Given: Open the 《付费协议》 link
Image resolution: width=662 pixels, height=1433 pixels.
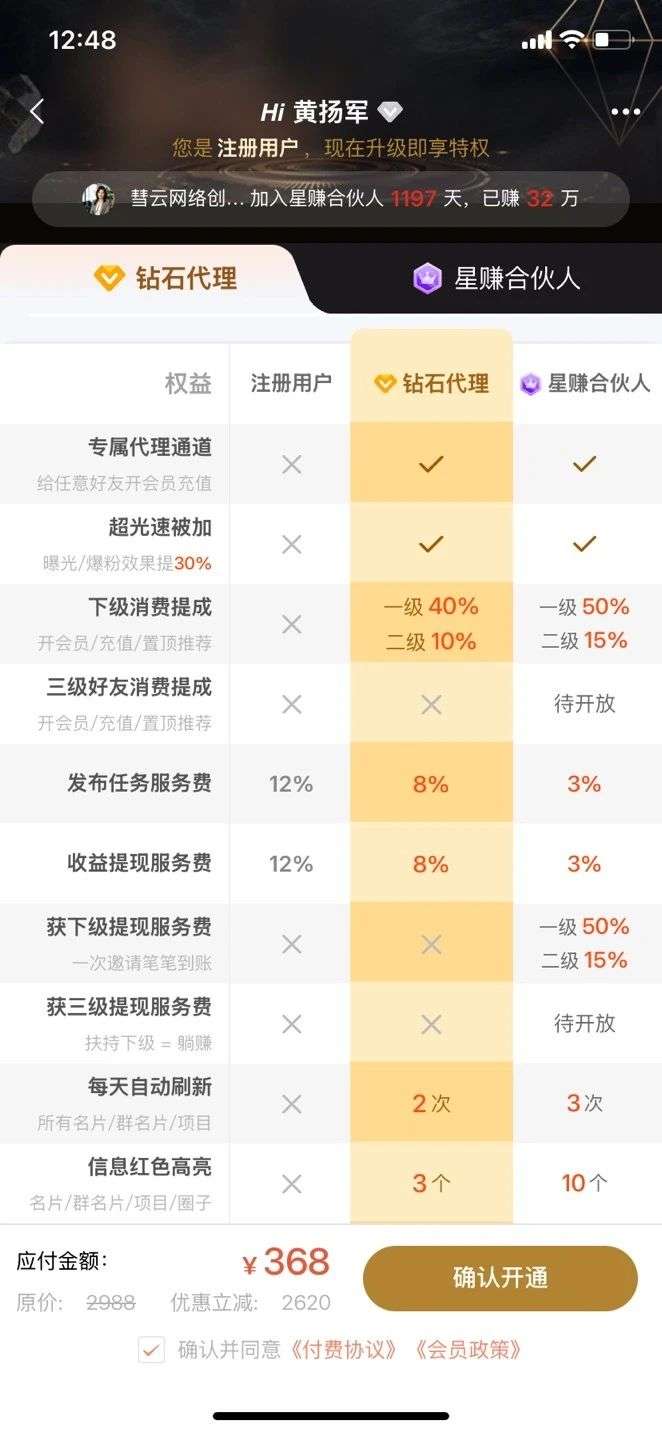Looking at the screenshot, I should 343,1349.
